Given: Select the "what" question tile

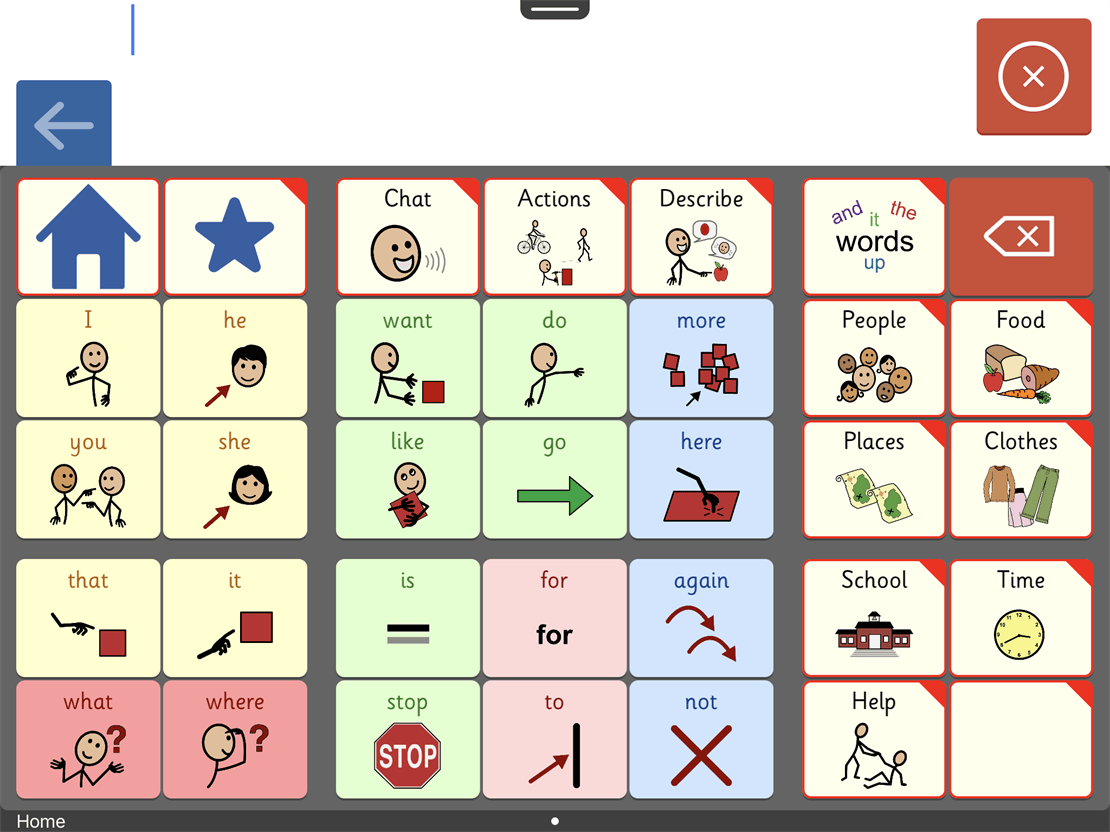Looking at the screenshot, I should pyautogui.click(x=88, y=739).
